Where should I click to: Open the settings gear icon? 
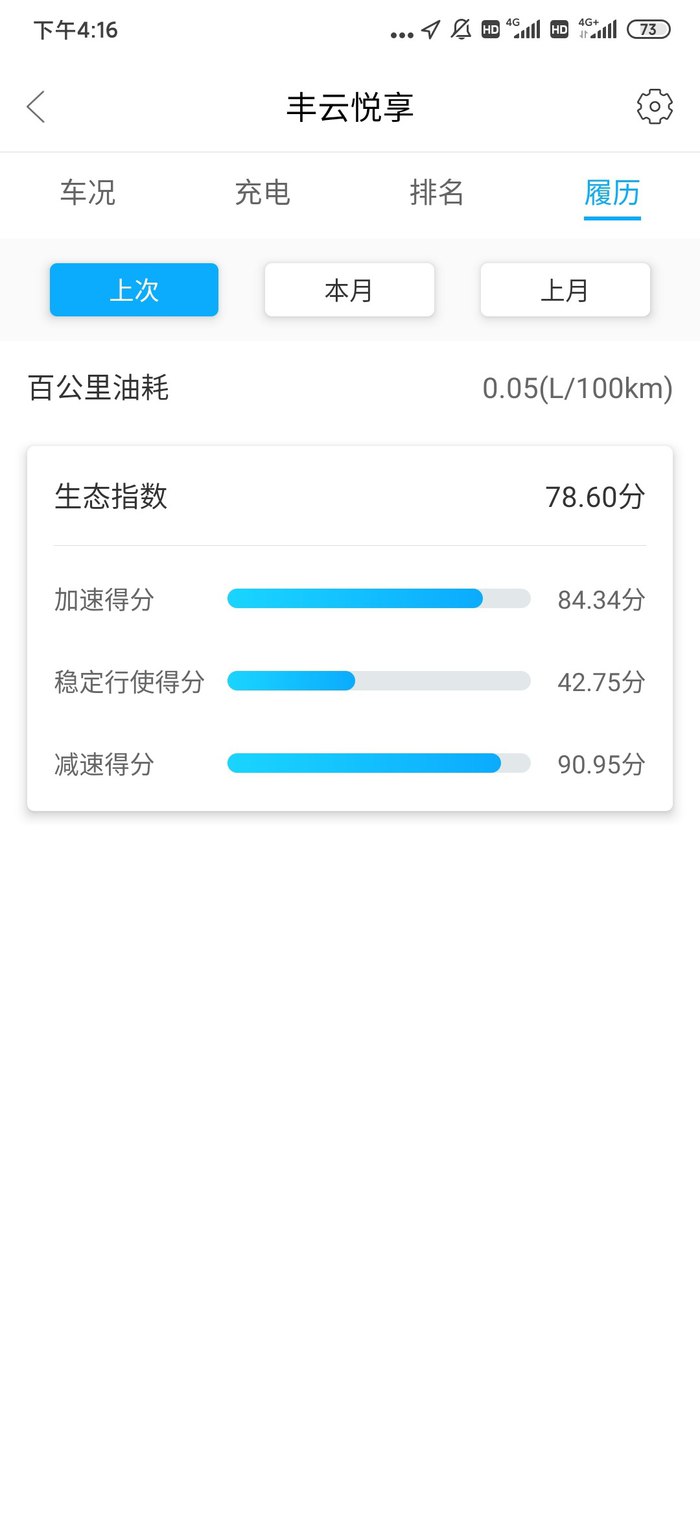654,107
